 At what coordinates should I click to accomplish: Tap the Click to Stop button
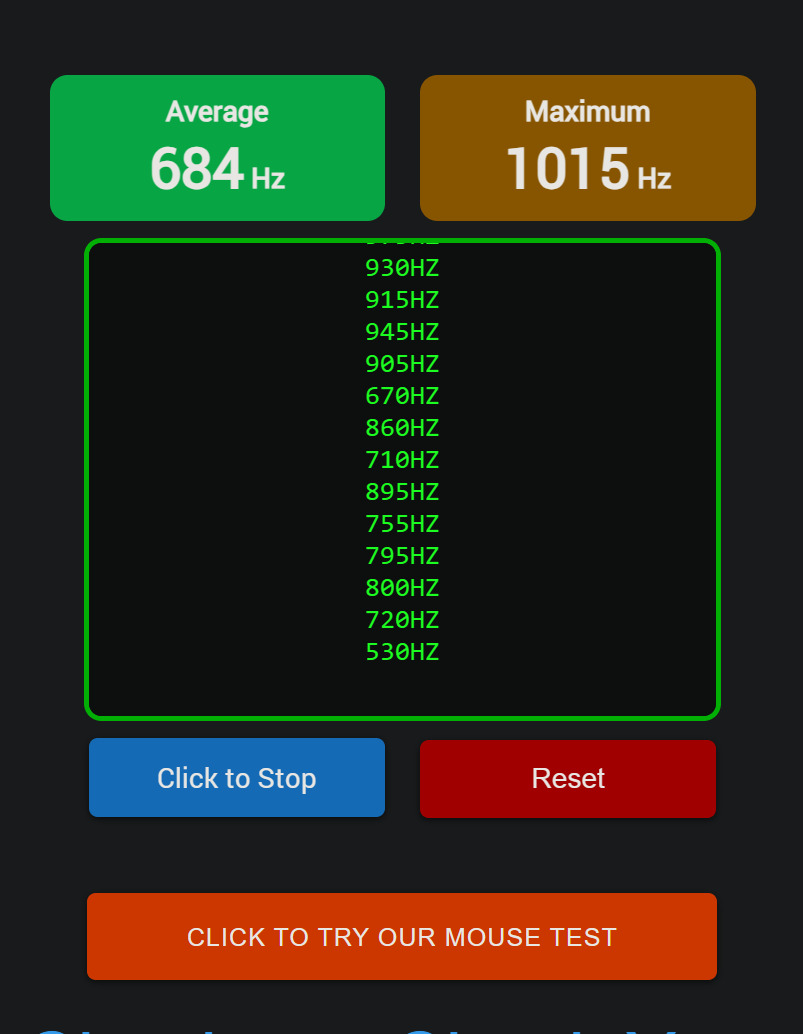(x=237, y=778)
